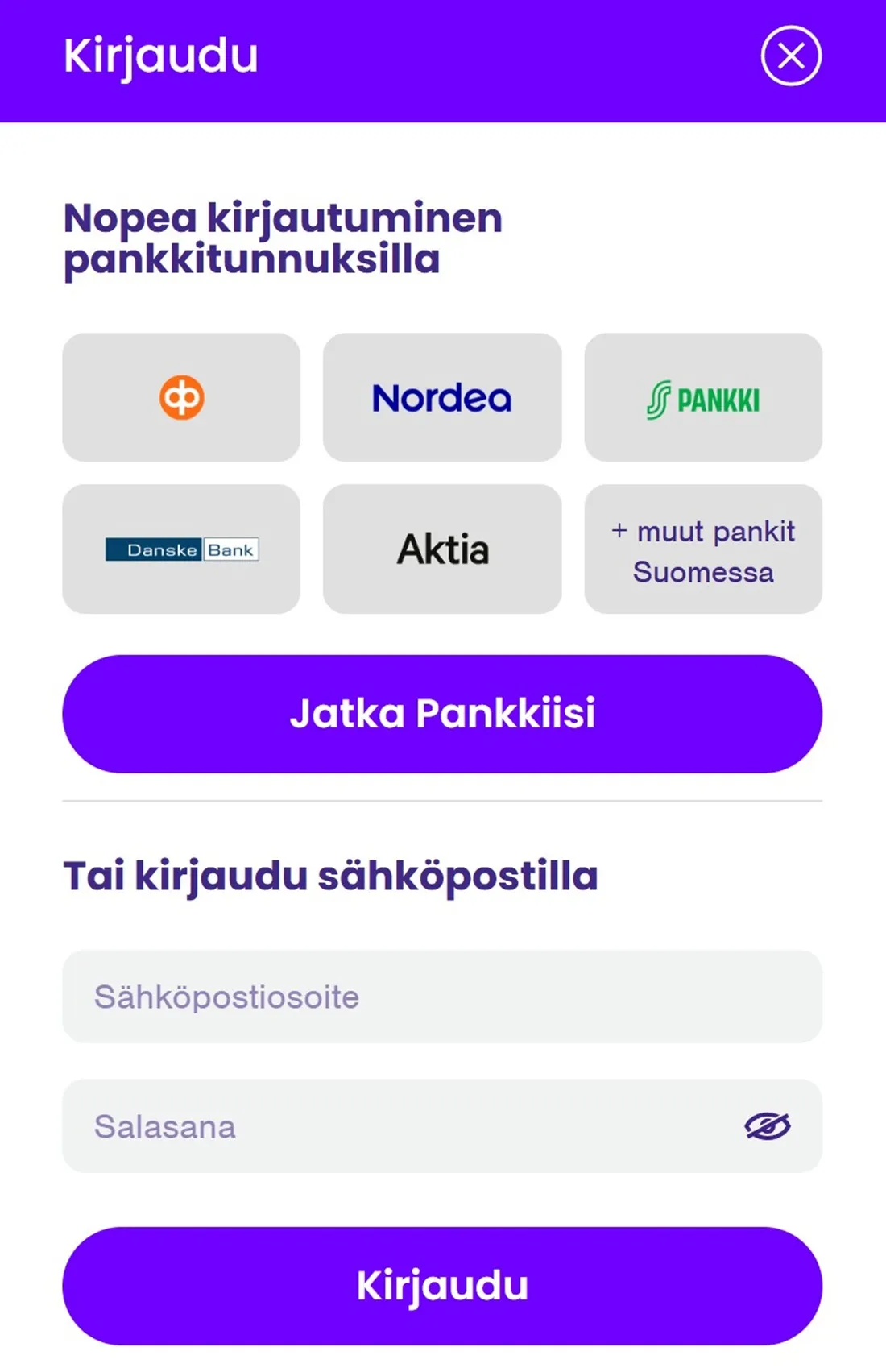Select OP bank for login
Image resolution: width=886 pixels, height=1372 pixels.
point(181,397)
